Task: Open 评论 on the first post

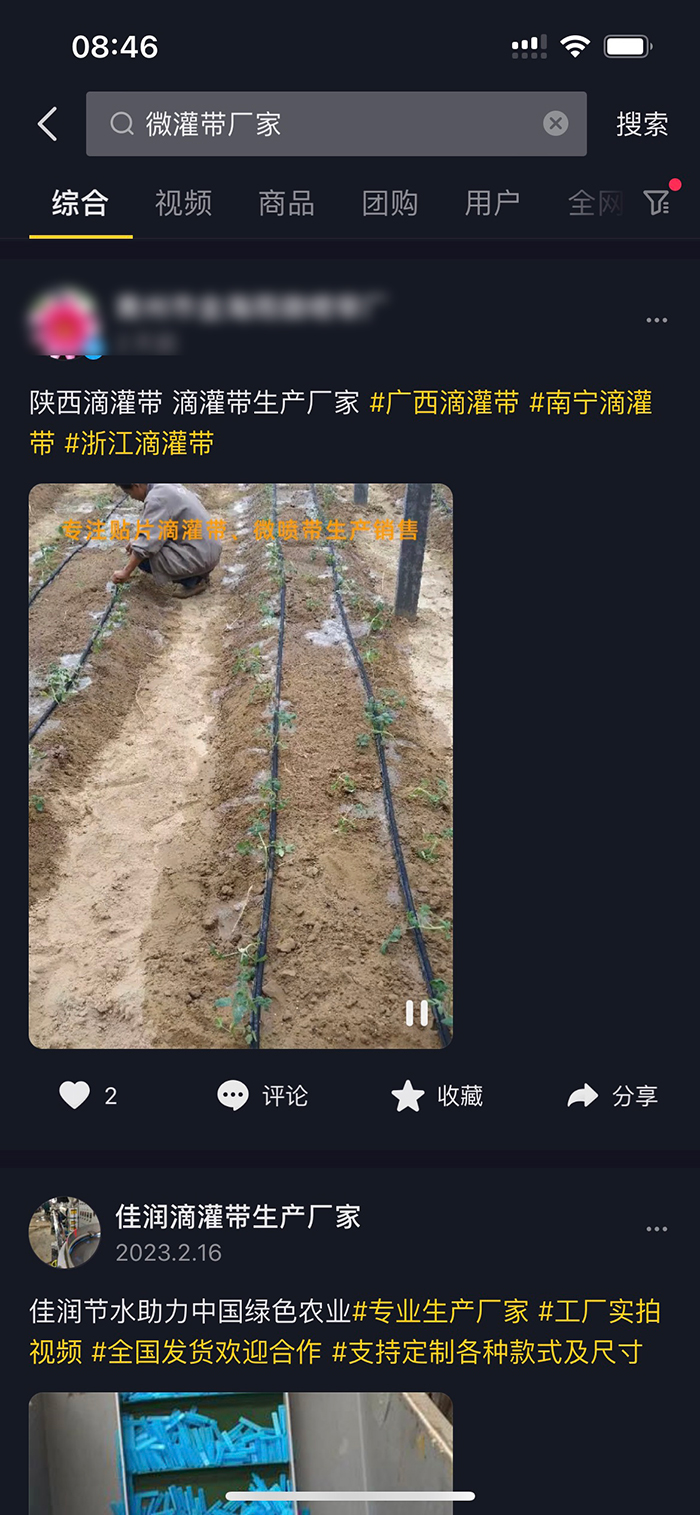Action: 263,1096
